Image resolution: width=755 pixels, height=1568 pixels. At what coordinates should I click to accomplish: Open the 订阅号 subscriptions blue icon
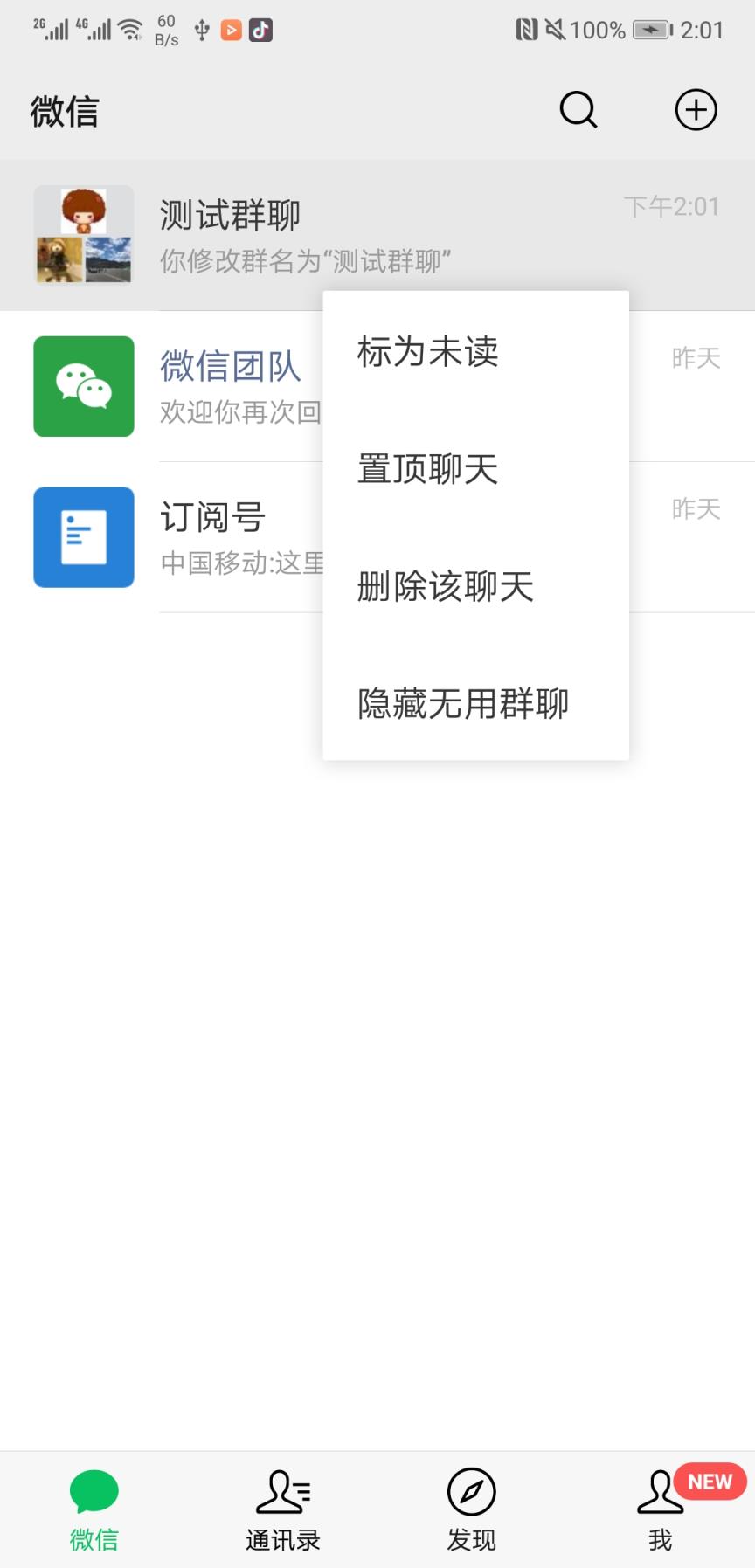tap(83, 536)
